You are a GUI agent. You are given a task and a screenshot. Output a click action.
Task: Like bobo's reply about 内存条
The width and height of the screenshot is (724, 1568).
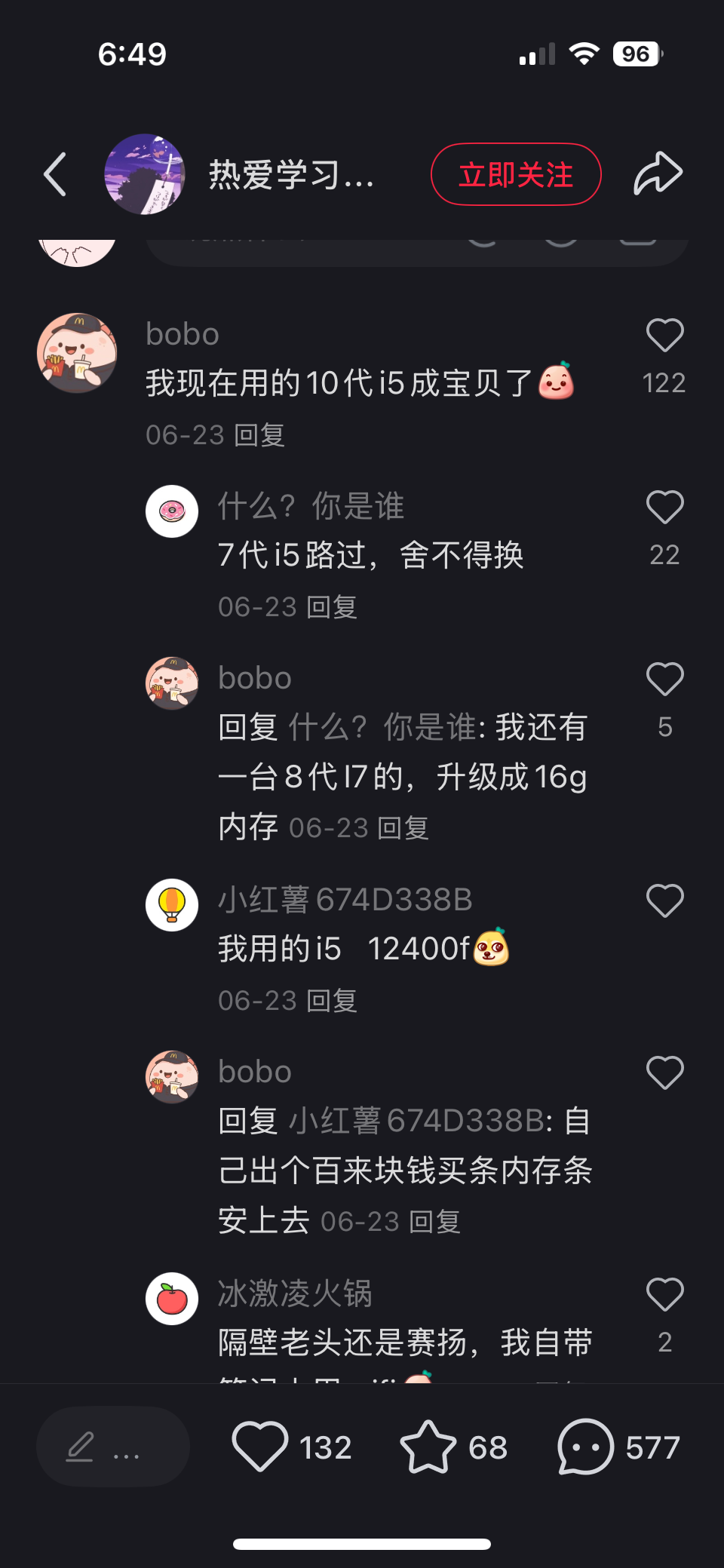coord(664,1073)
